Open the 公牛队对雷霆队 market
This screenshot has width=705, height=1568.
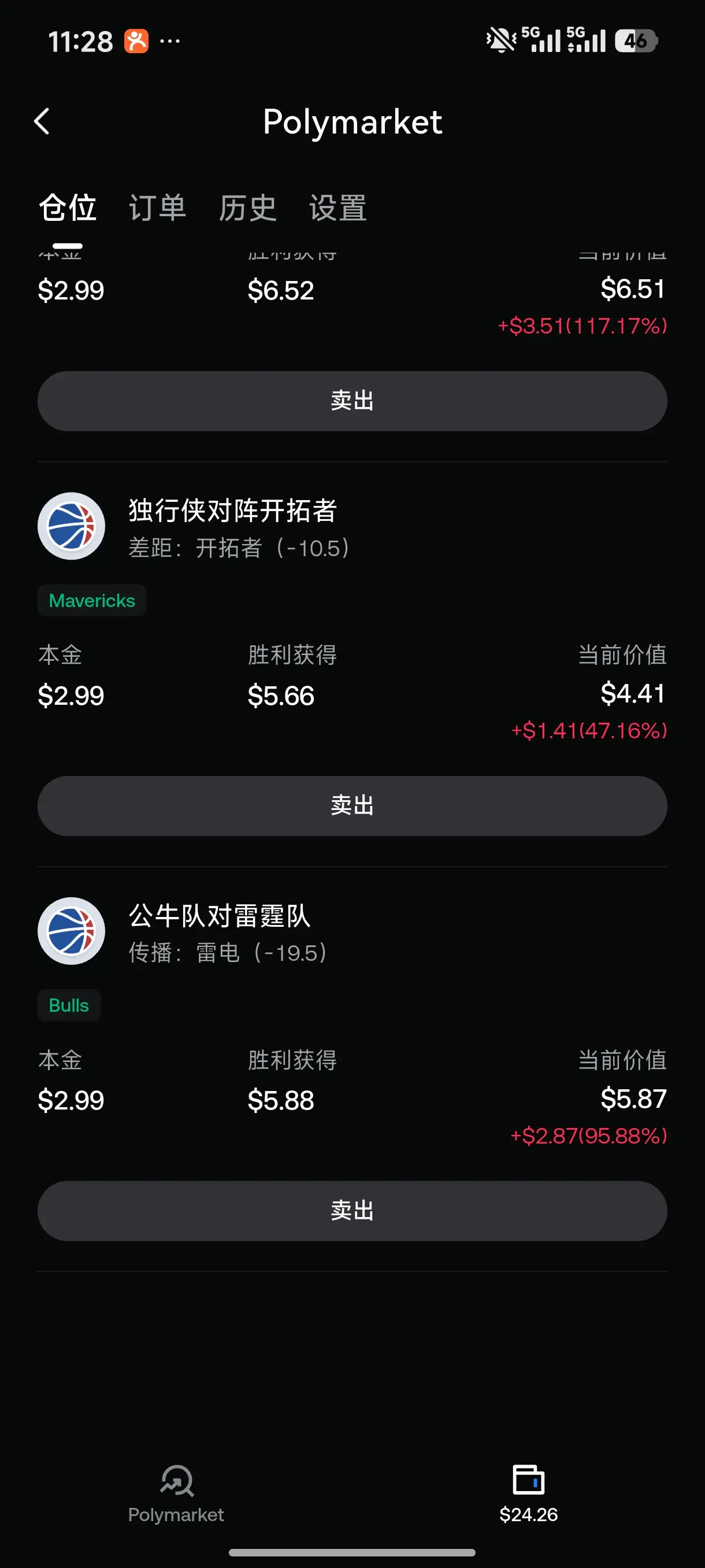point(220,915)
